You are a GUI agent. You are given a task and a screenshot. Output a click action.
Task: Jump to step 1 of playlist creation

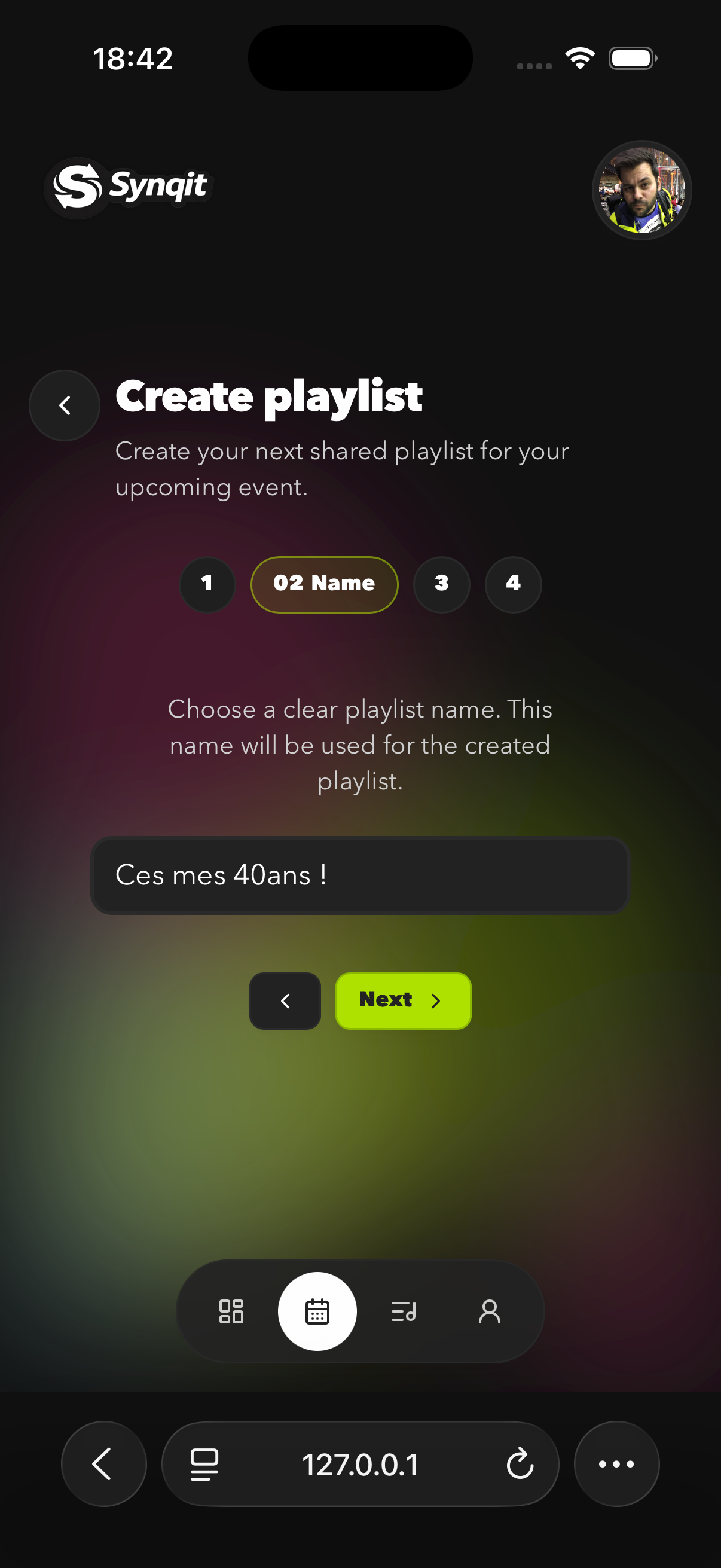[207, 584]
